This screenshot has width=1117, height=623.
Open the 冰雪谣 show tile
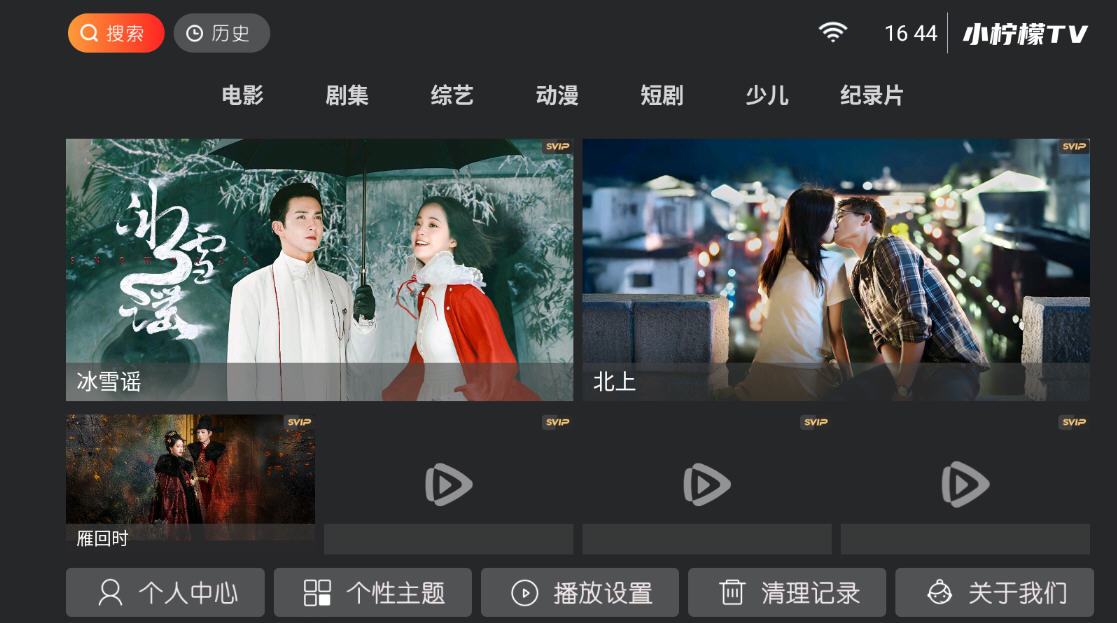coord(319,269)
